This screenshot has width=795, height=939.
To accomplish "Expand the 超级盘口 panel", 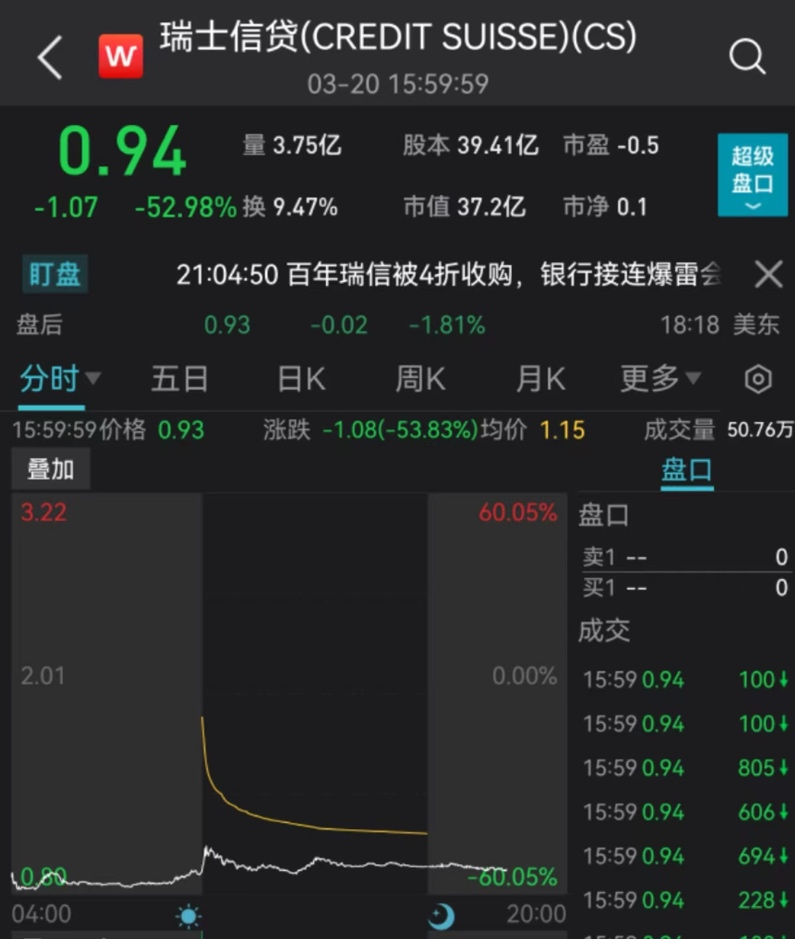I will 752,174.
